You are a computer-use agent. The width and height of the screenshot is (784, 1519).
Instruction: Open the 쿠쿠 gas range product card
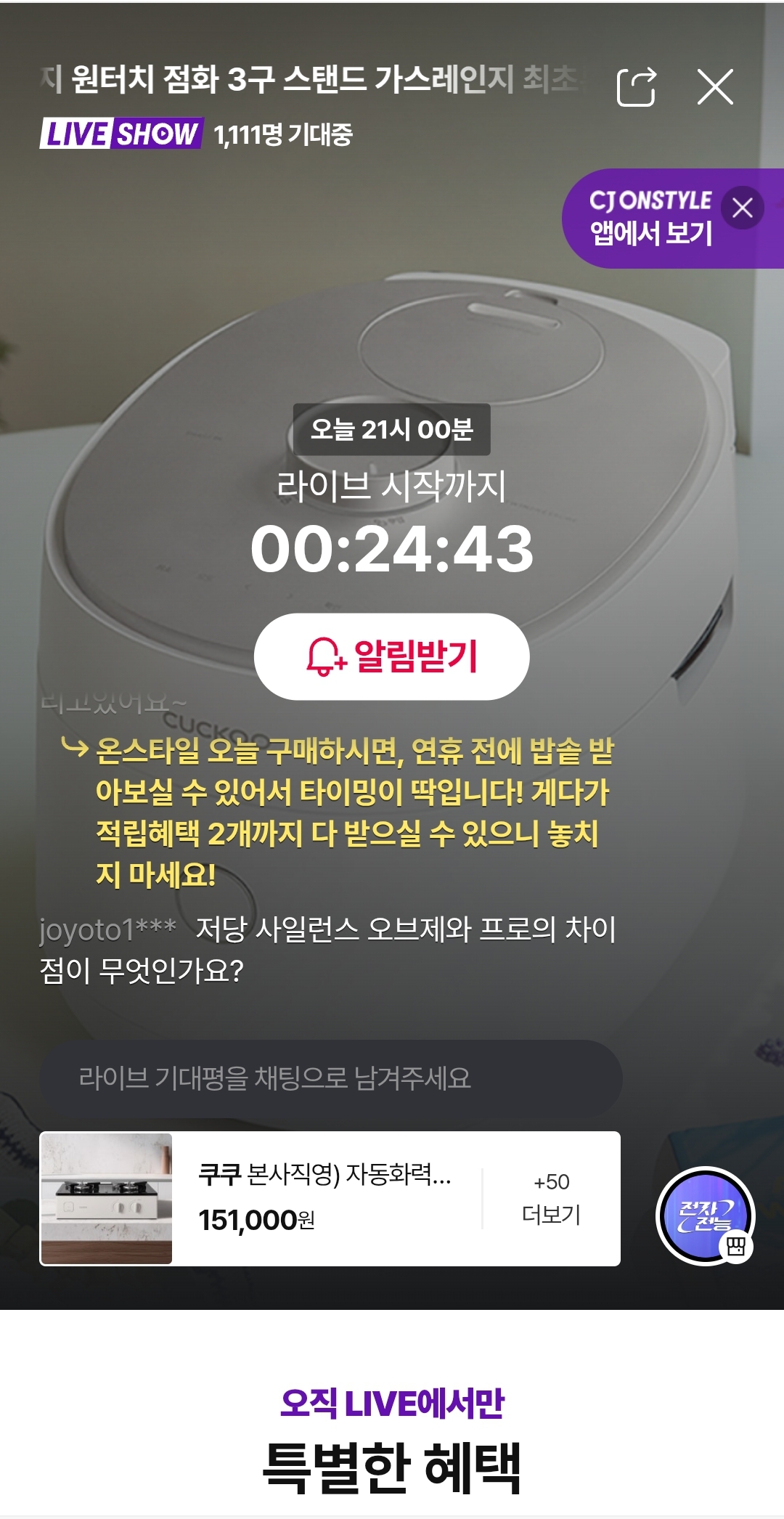[261, 1199]
